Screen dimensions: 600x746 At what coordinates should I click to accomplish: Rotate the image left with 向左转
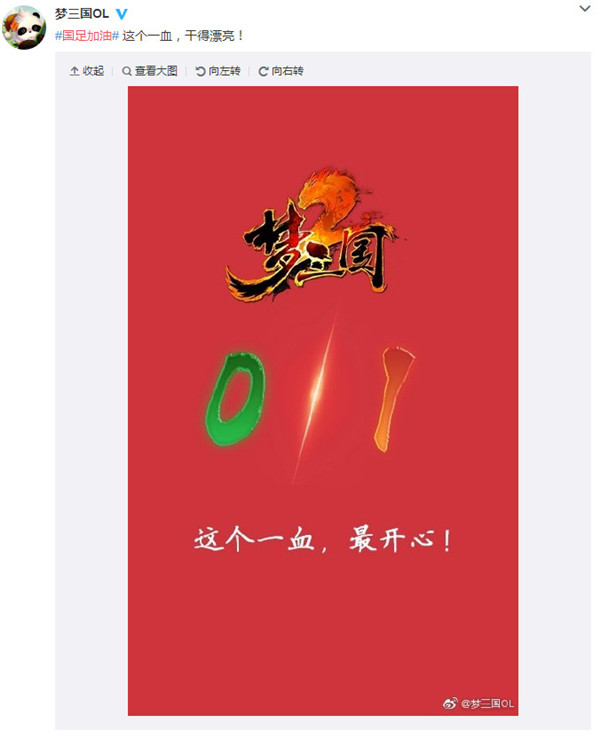[218, 71]
